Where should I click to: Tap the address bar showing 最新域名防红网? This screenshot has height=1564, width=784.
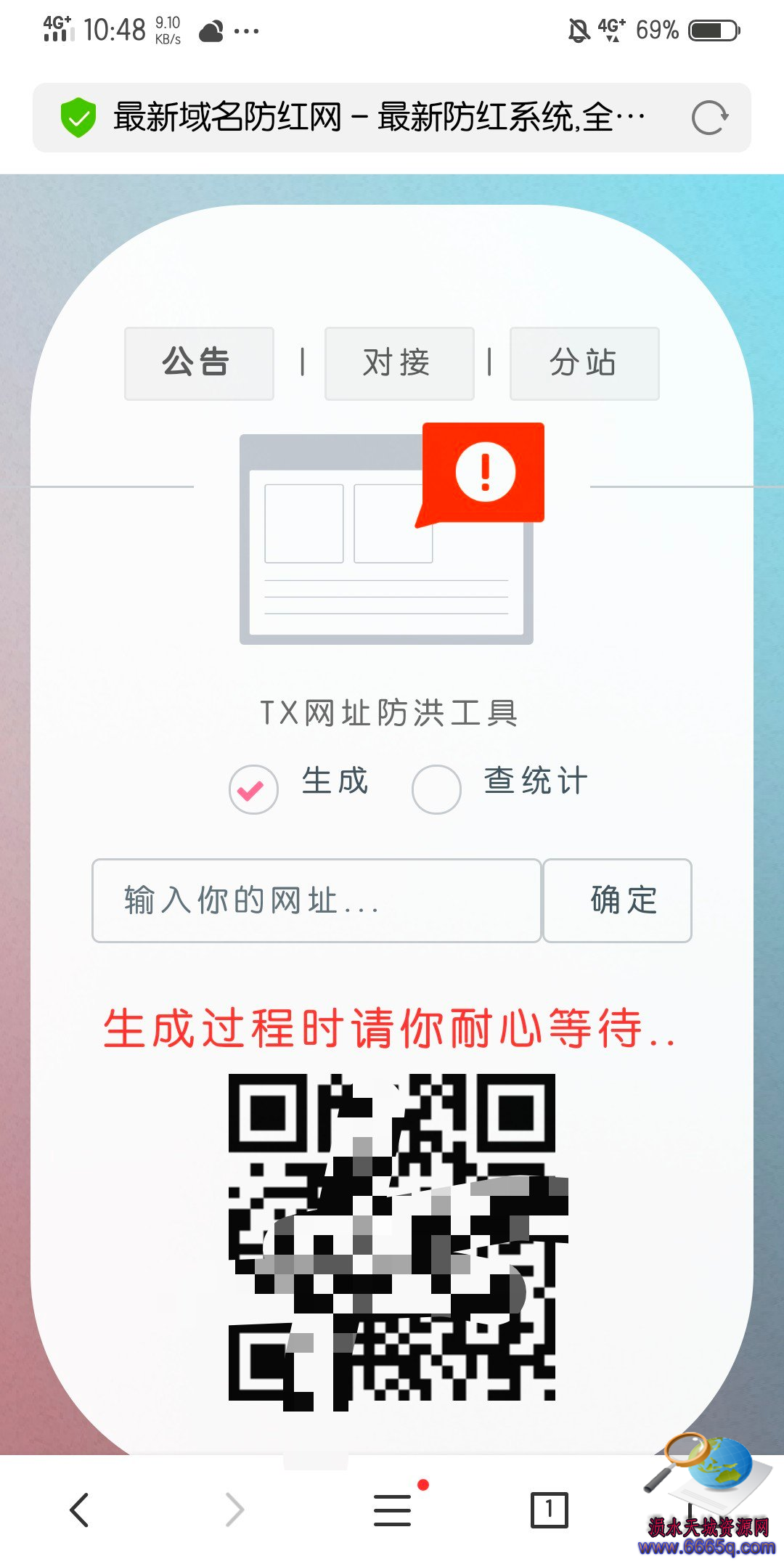coord(377,118)
